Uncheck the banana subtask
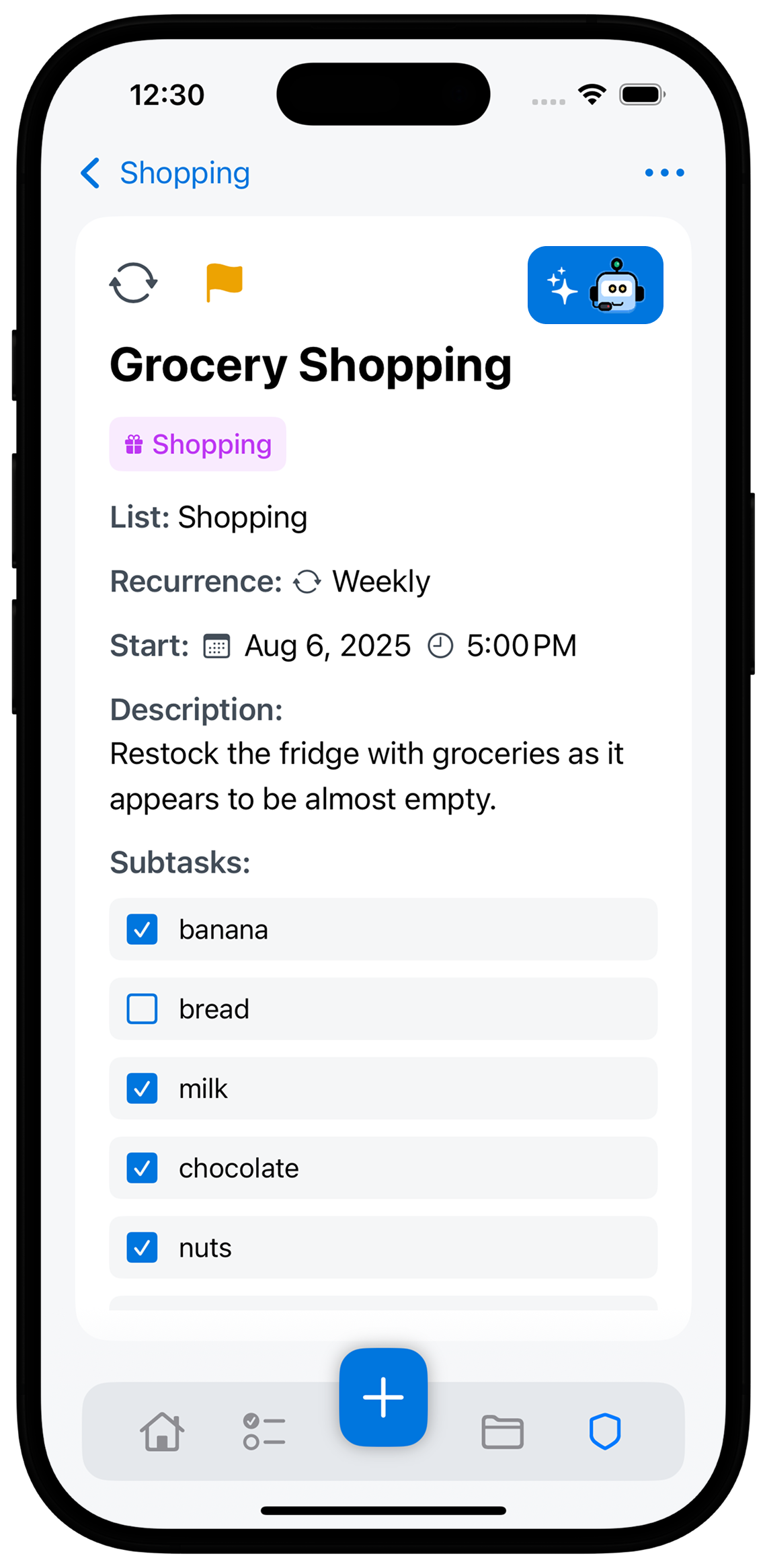This screenshot has height=1568, width=767. point(142,930)
